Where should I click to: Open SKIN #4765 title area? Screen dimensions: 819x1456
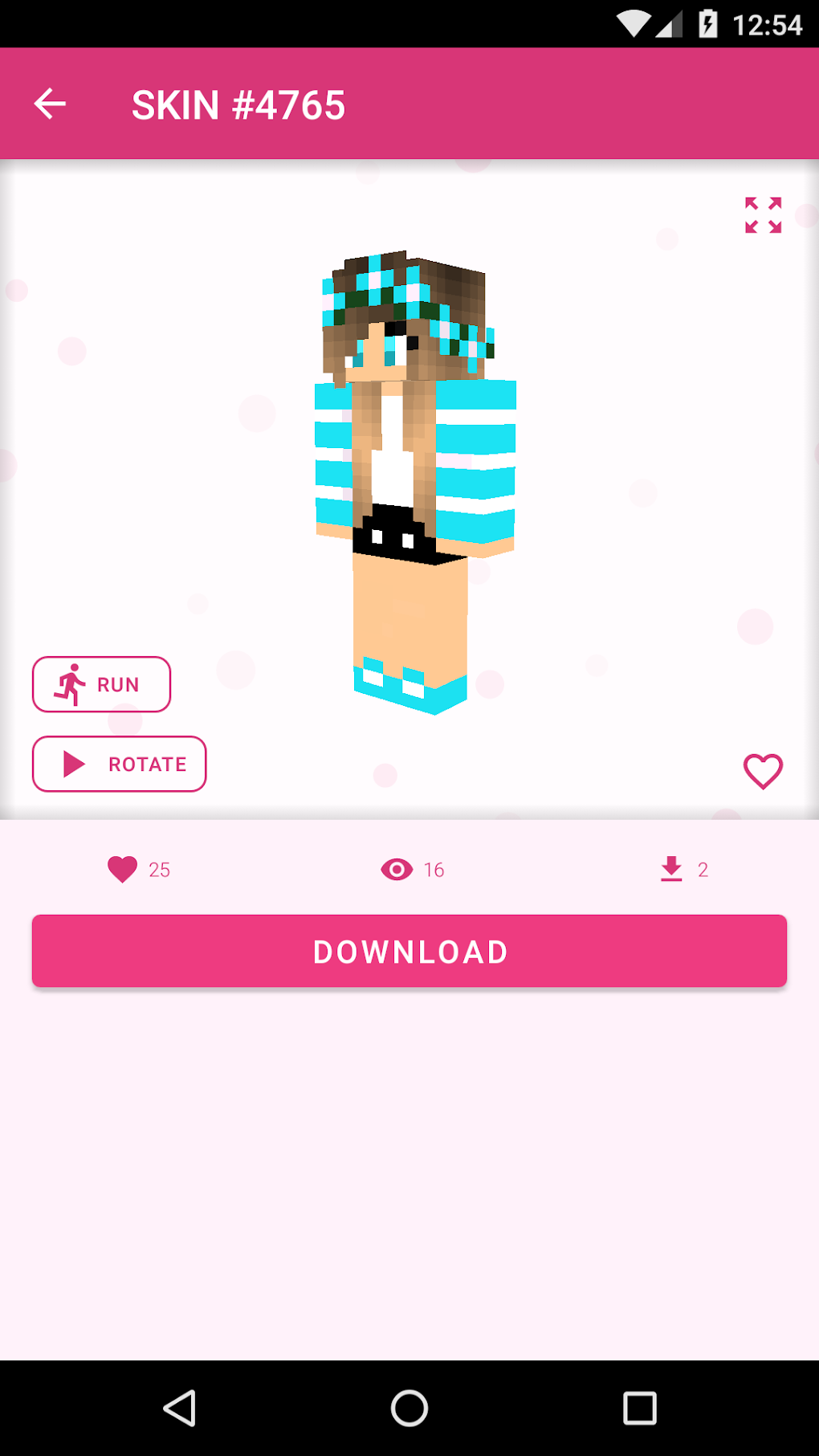click(x=238, y=103)
